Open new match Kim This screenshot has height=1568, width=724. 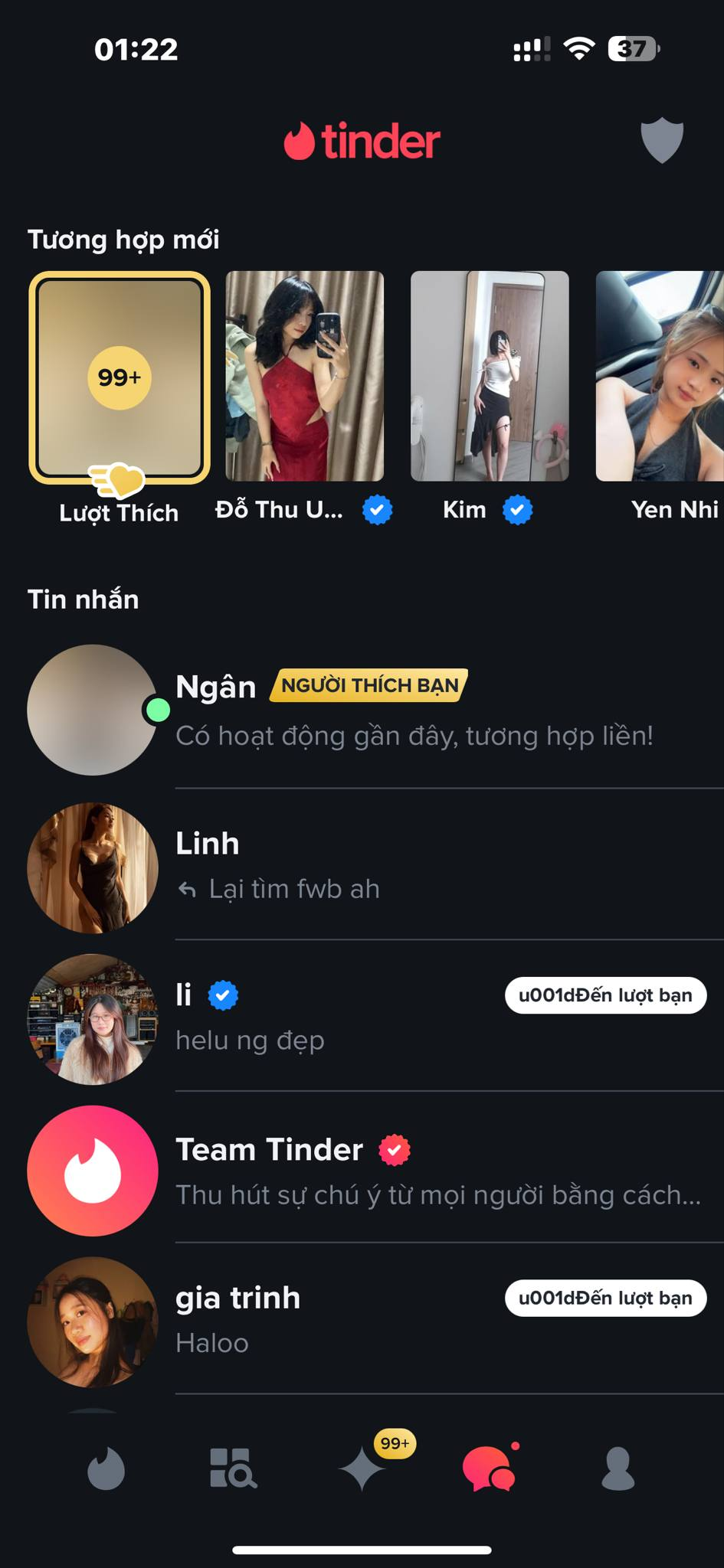(490, 377)
